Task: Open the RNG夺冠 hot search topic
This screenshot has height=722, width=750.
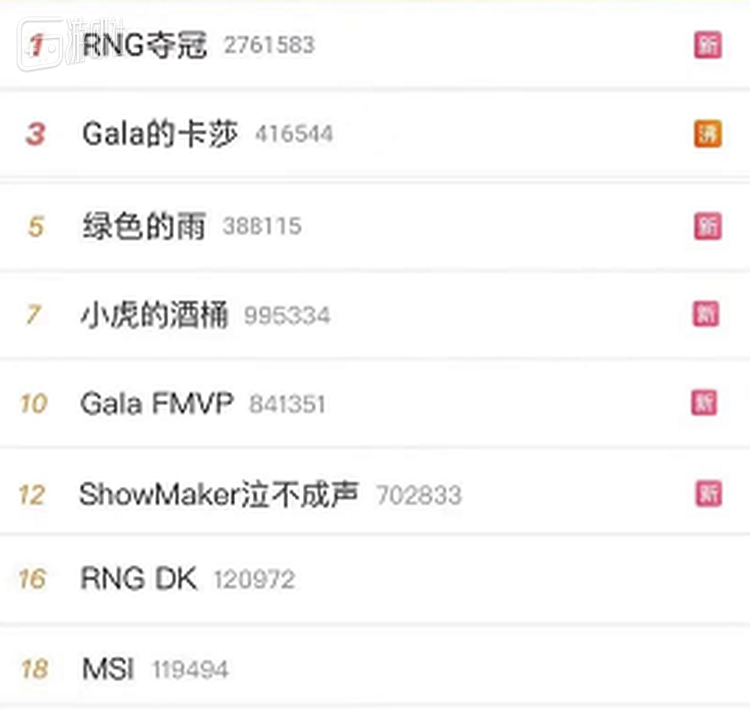Action: (x=145, y=45)
